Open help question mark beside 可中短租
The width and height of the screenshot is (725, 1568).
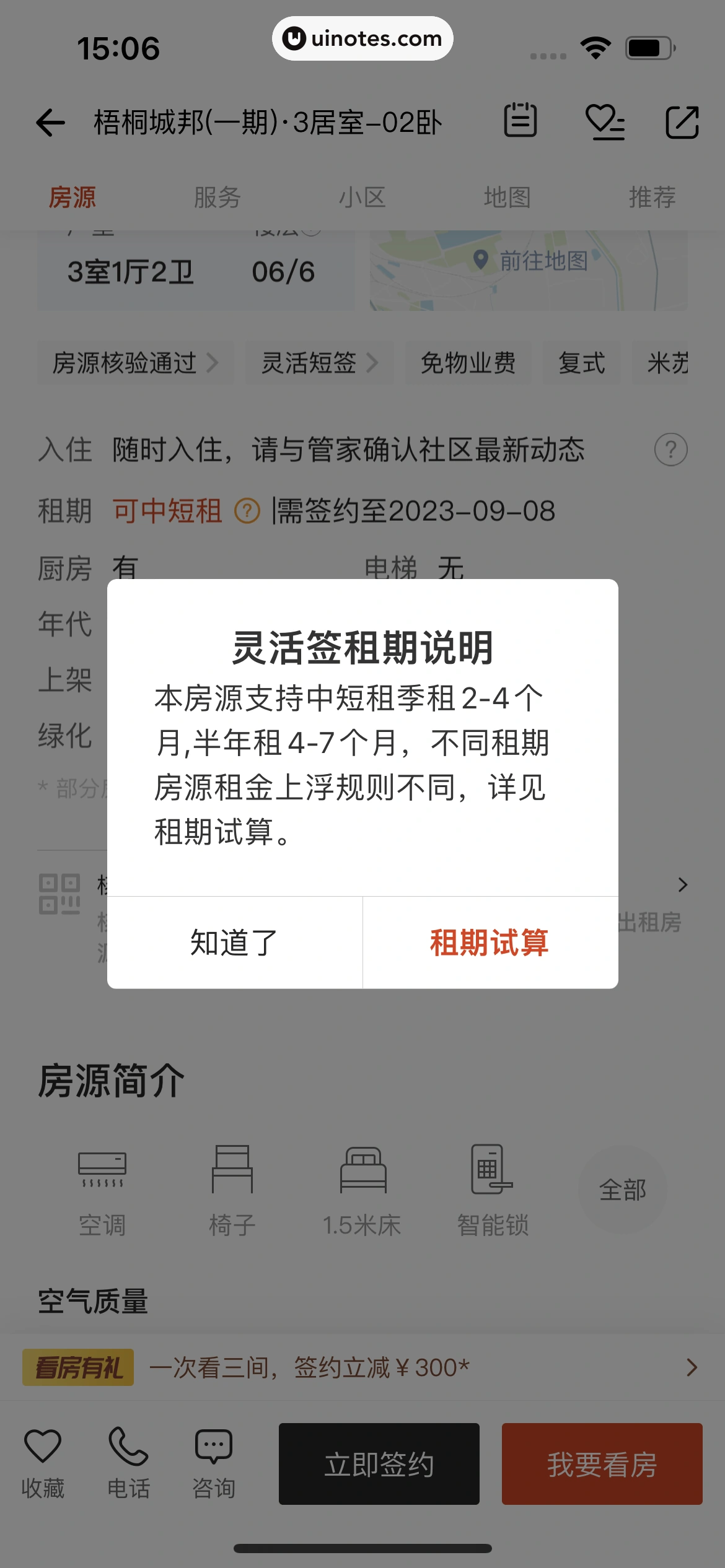(x=246, y=511)
